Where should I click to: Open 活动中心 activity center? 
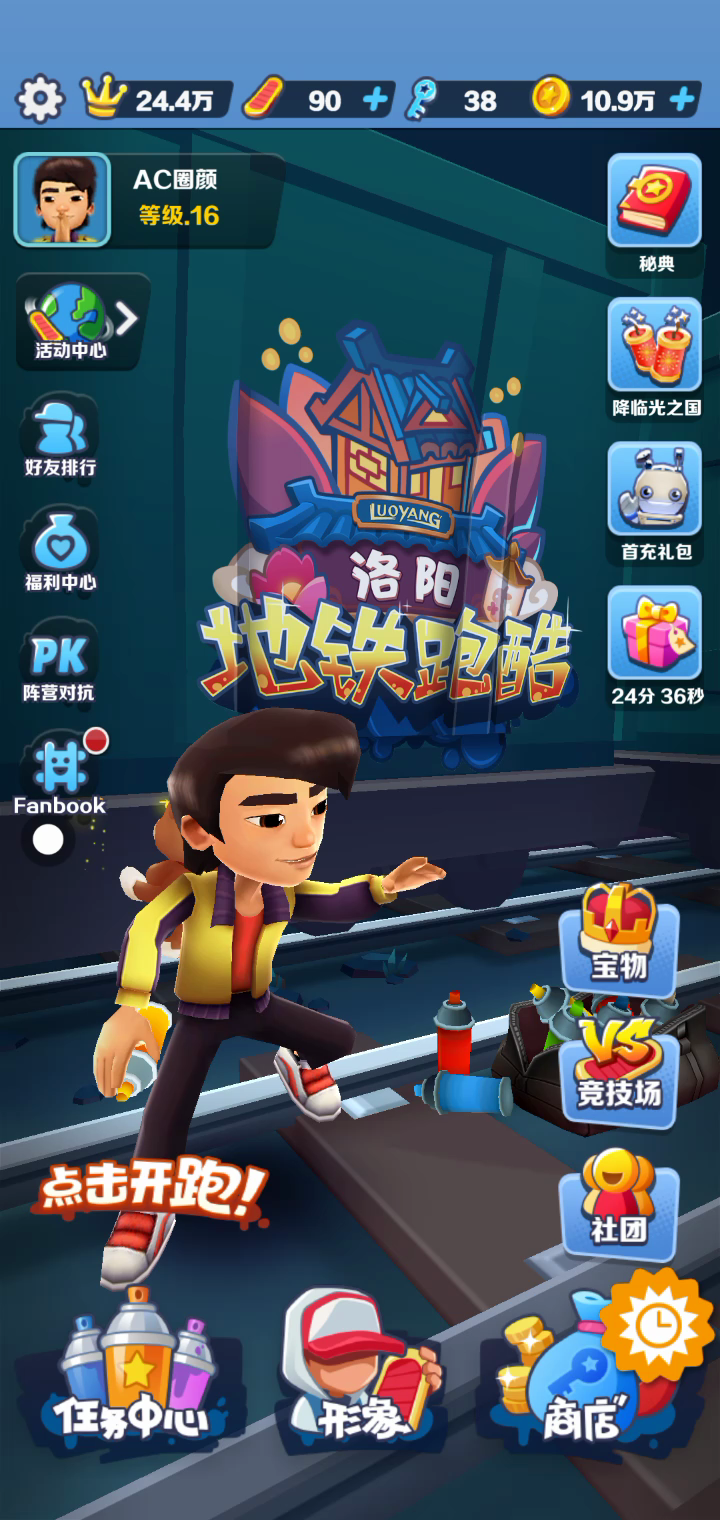point(72,322)
